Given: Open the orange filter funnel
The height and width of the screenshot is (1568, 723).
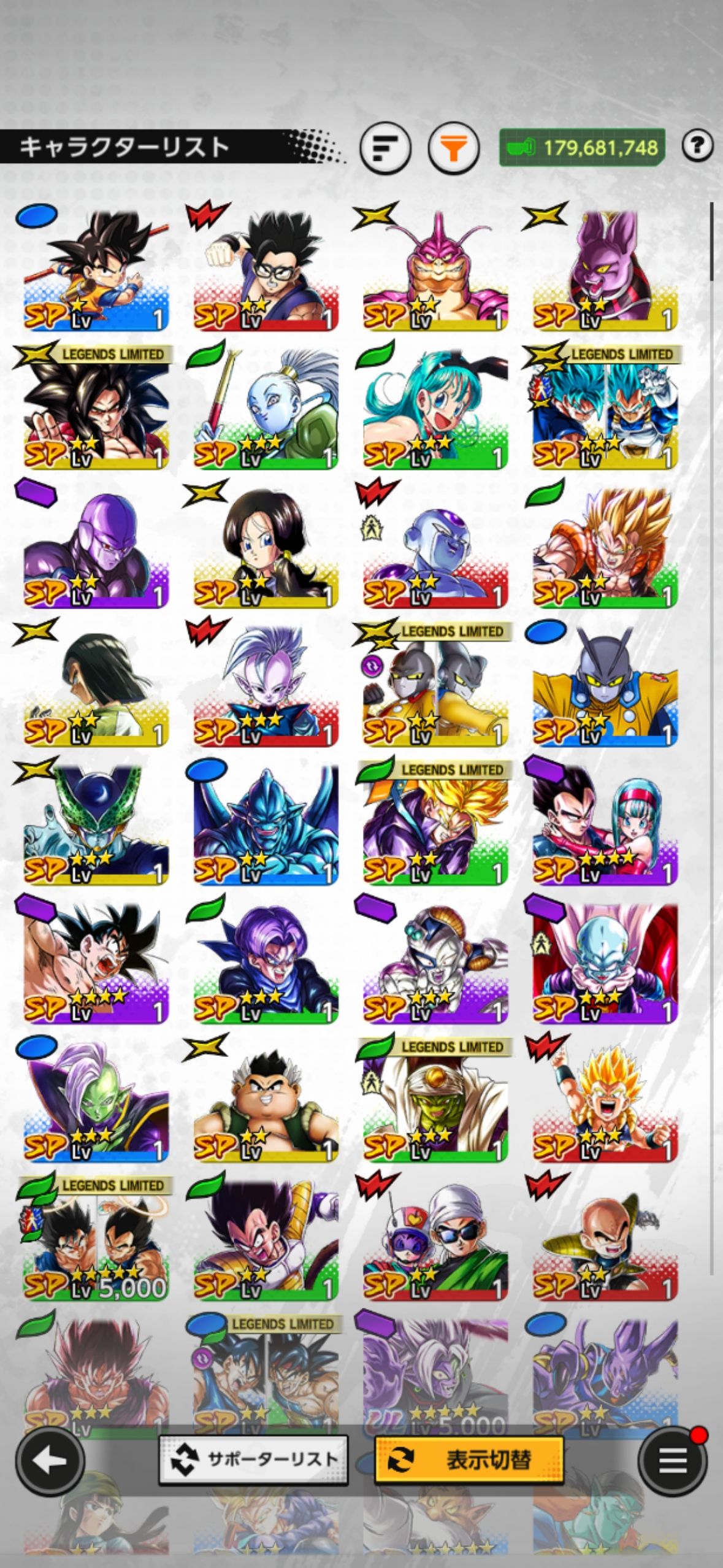Looking at the screenshot, I should point(453,148).
